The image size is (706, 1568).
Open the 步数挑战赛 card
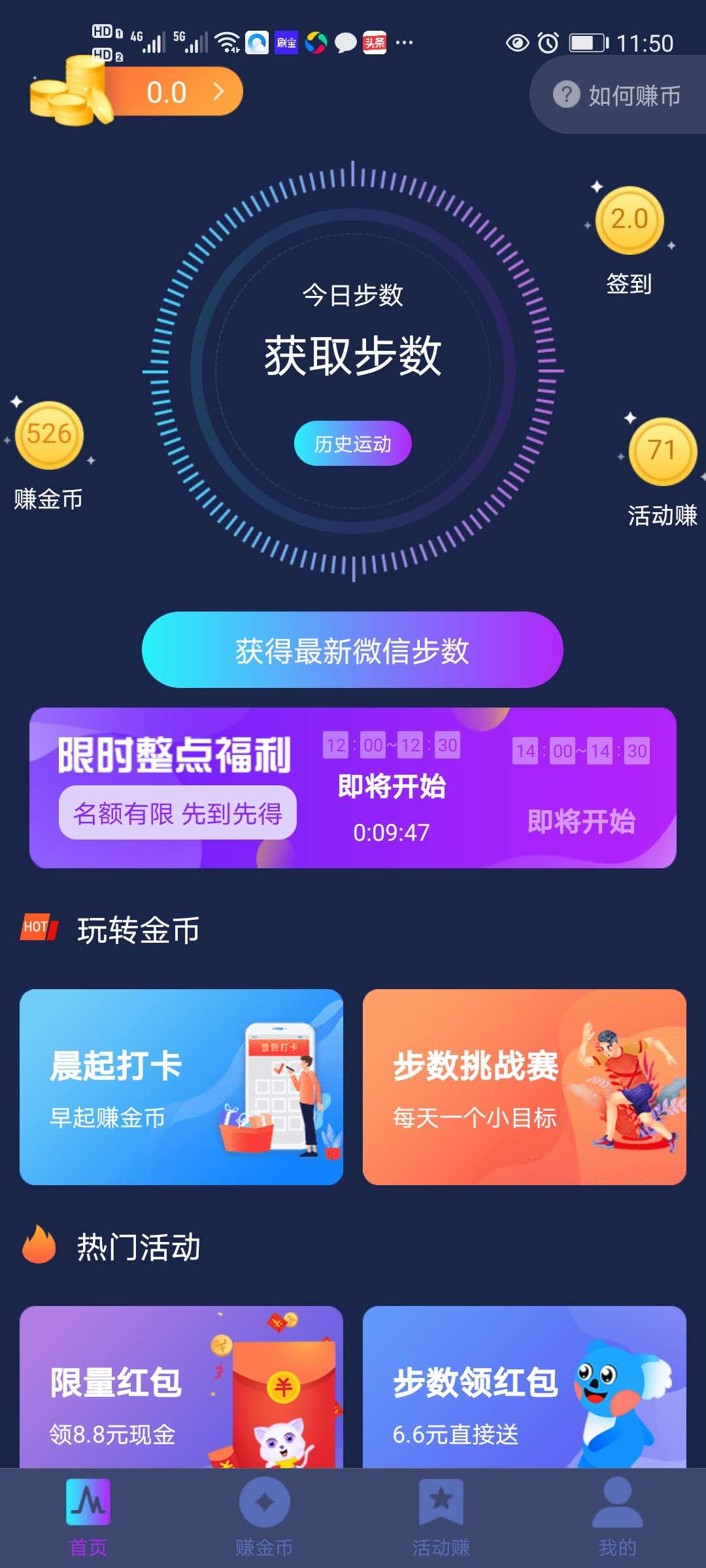524,1087
